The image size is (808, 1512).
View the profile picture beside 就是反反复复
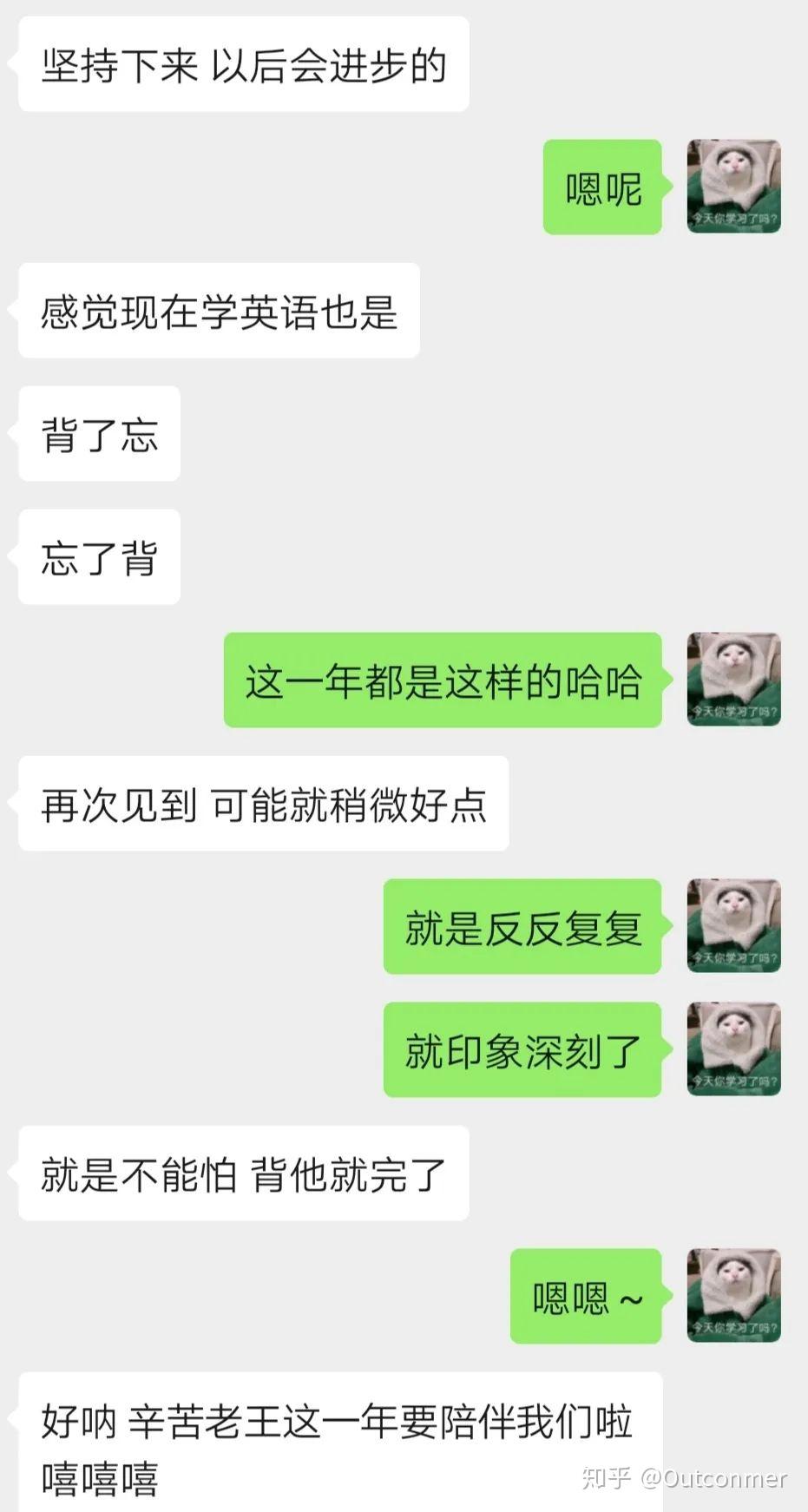pyautogui.click(x=733, y=926)
